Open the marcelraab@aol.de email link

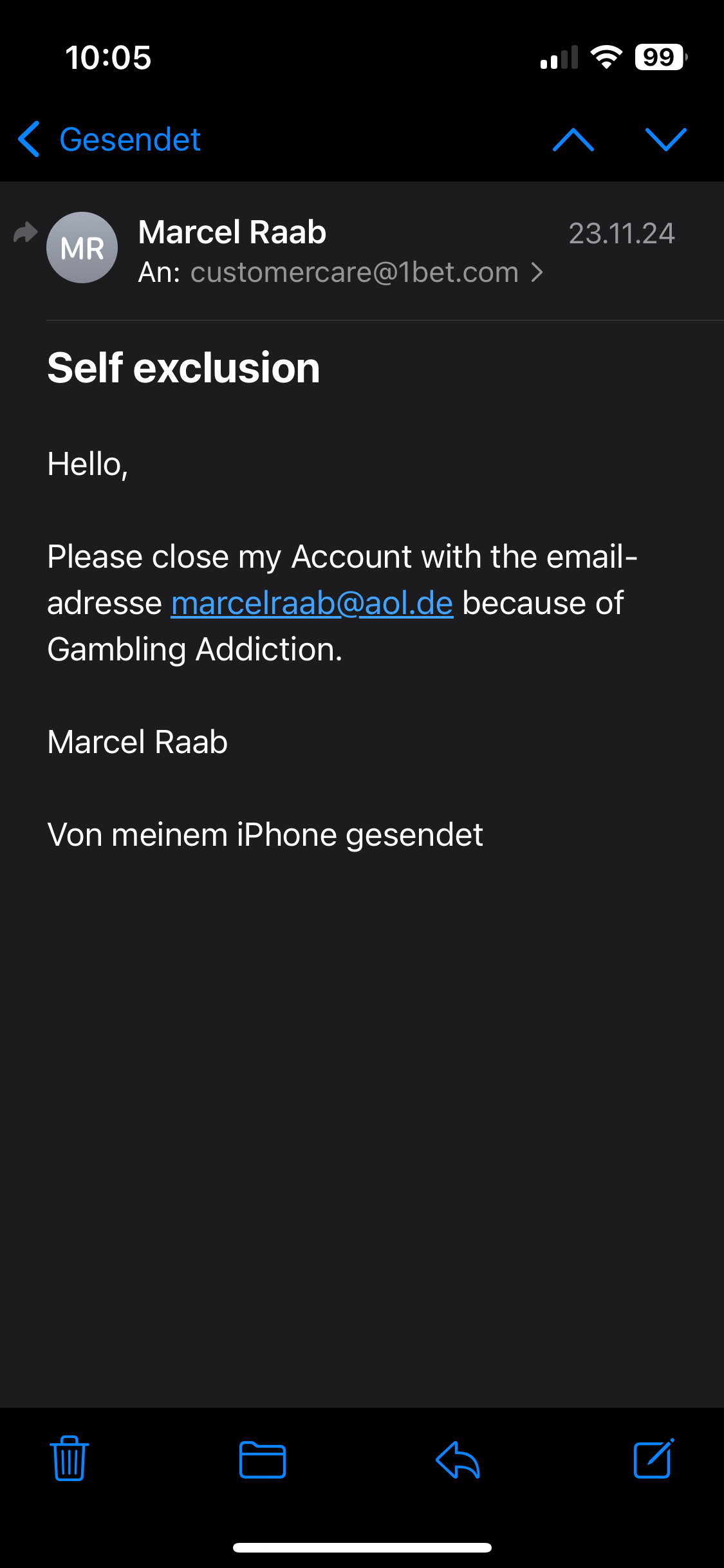click(312, 603)
